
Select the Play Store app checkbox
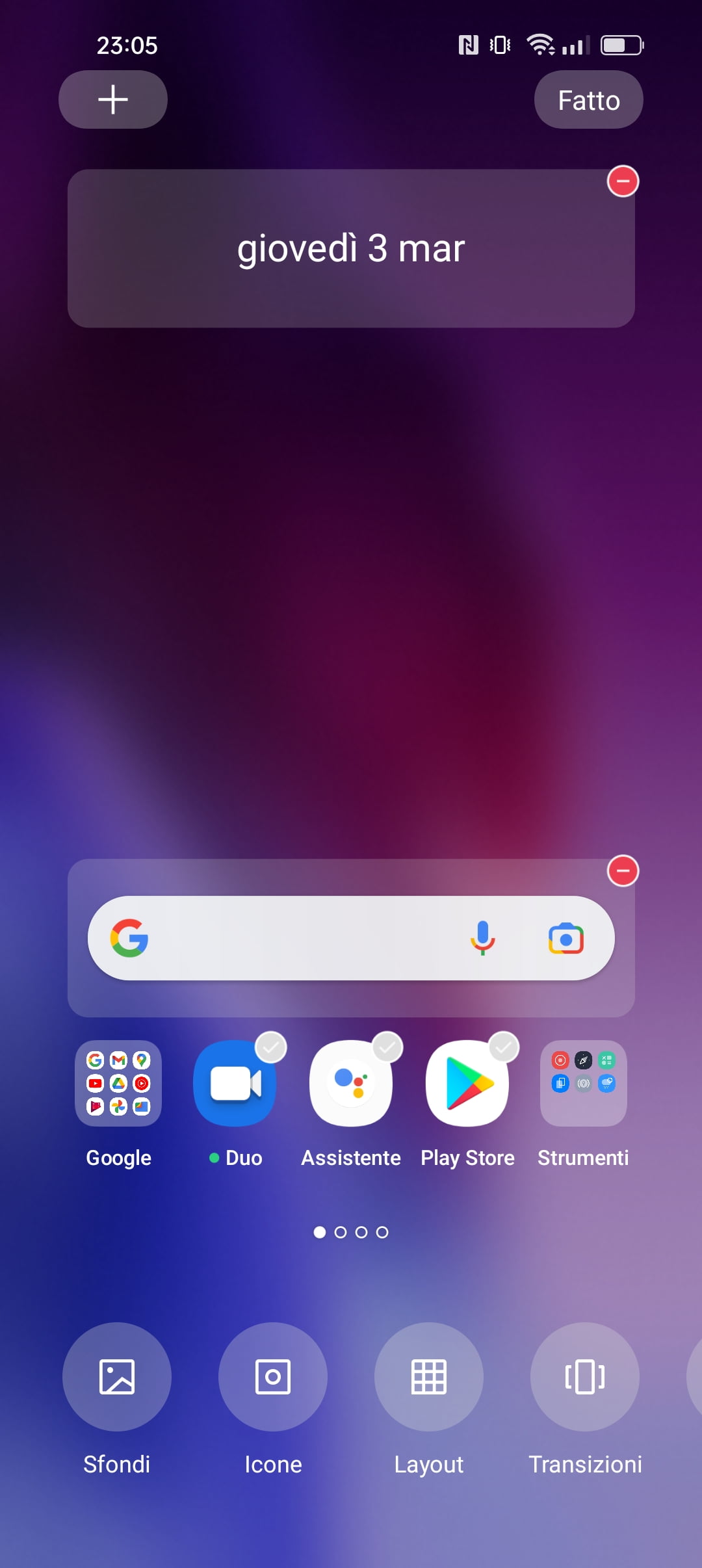pyautogui.click(x=504, y=1047)
